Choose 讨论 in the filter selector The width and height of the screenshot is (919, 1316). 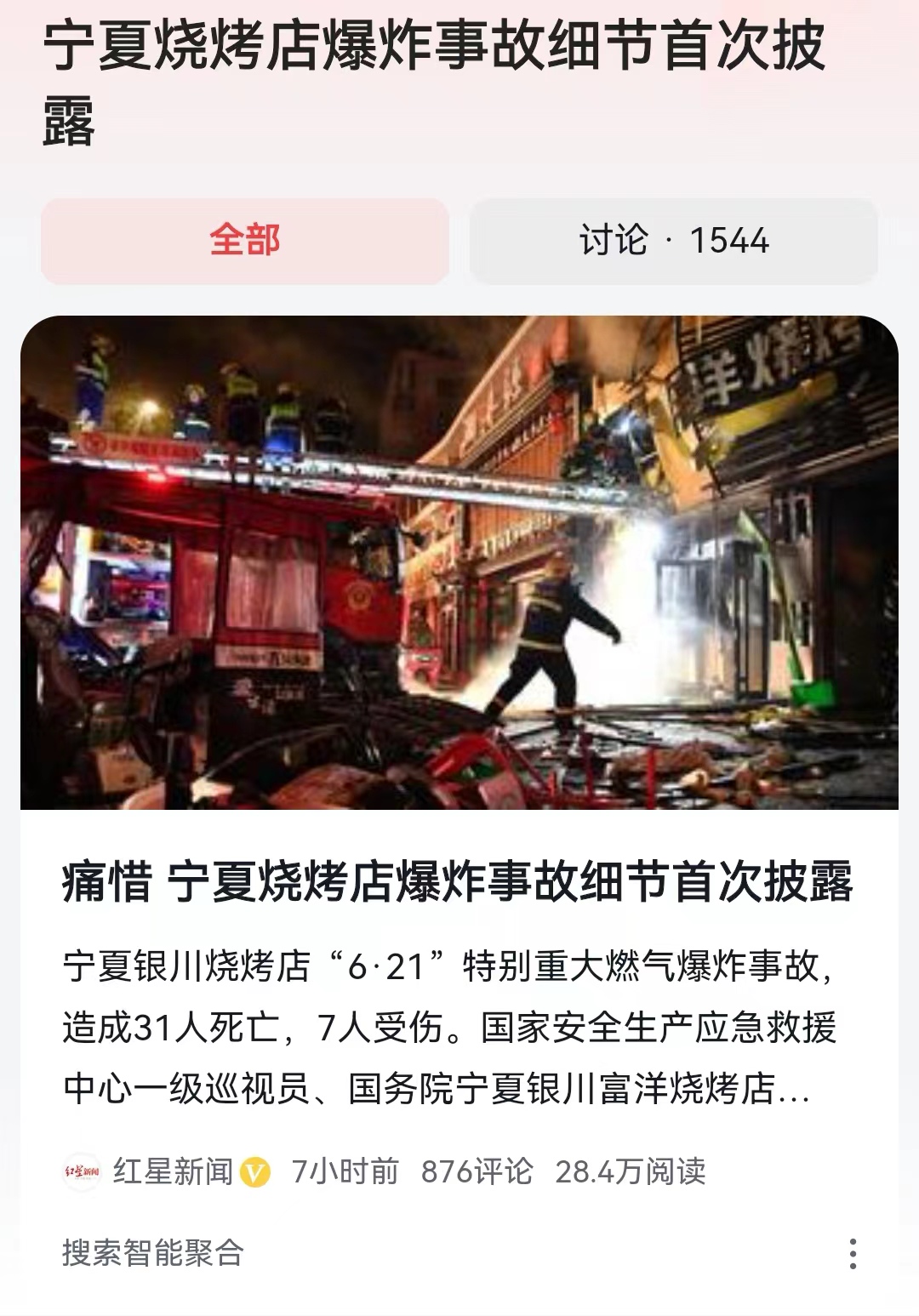[x=672, y=241]
